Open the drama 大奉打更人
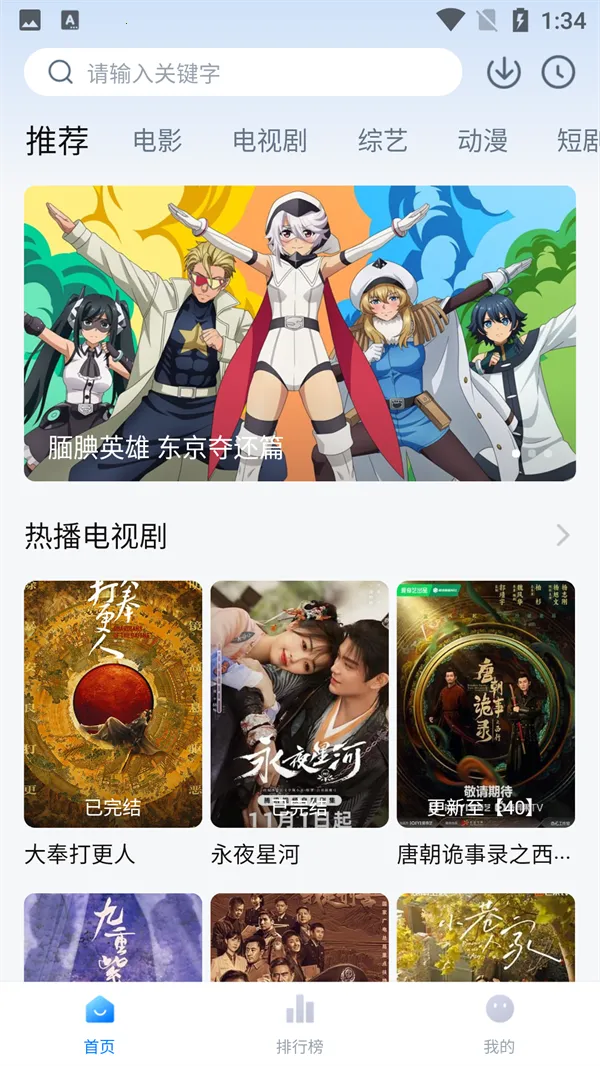 (113, 705)
